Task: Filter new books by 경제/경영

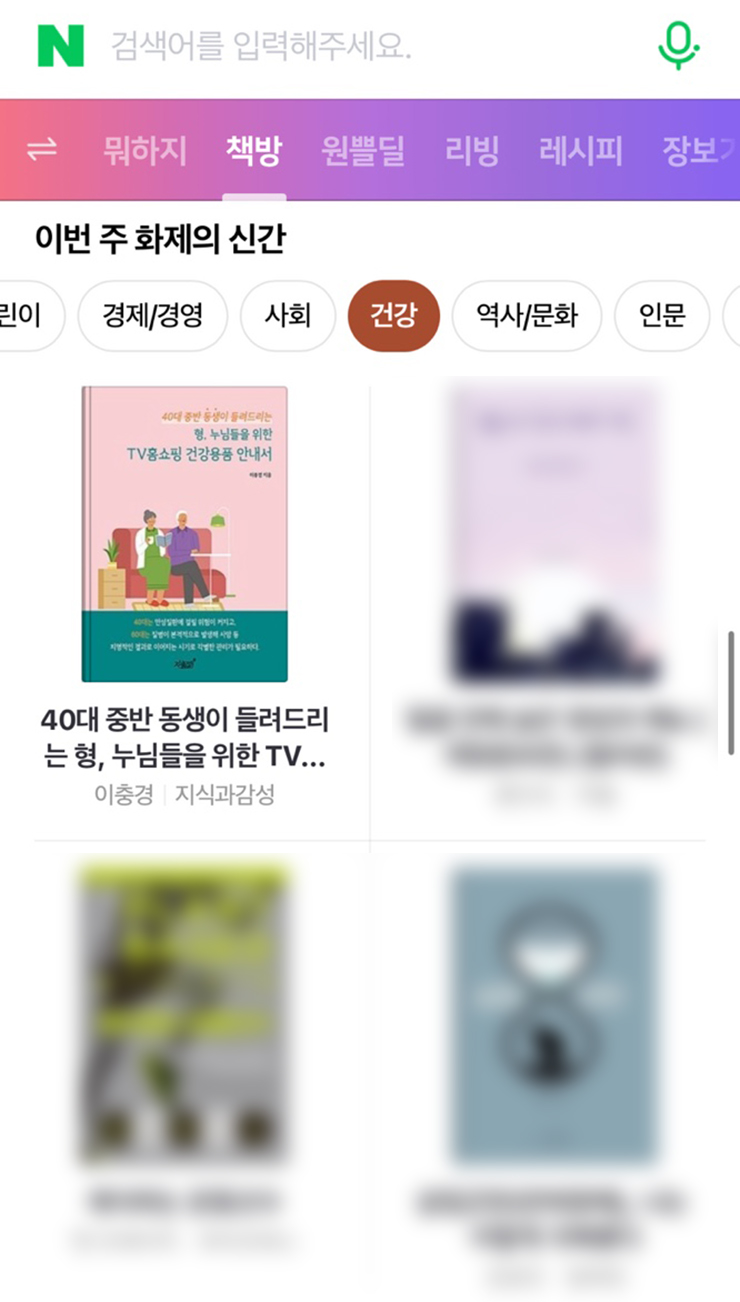Action: point(152,316)
